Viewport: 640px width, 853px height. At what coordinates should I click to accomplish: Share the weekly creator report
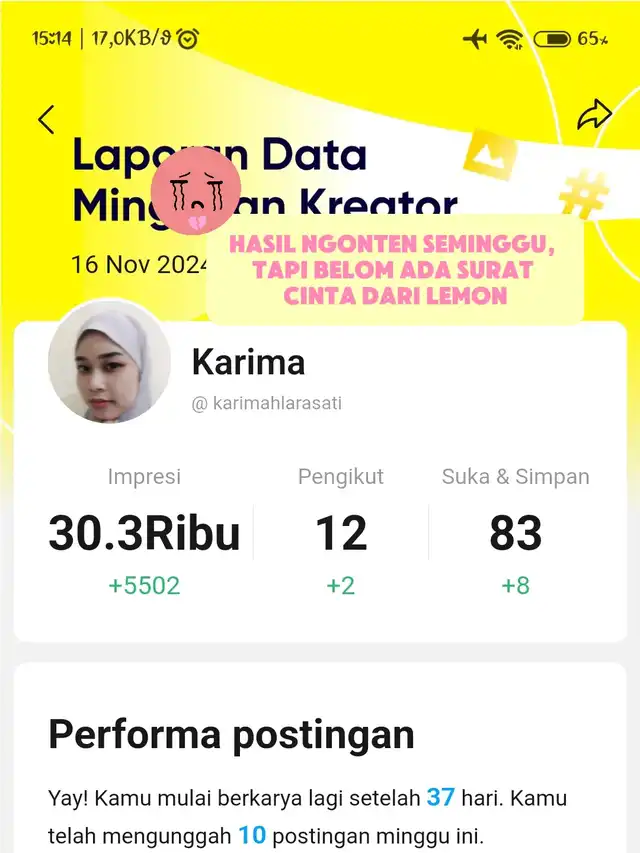[594, 116]
